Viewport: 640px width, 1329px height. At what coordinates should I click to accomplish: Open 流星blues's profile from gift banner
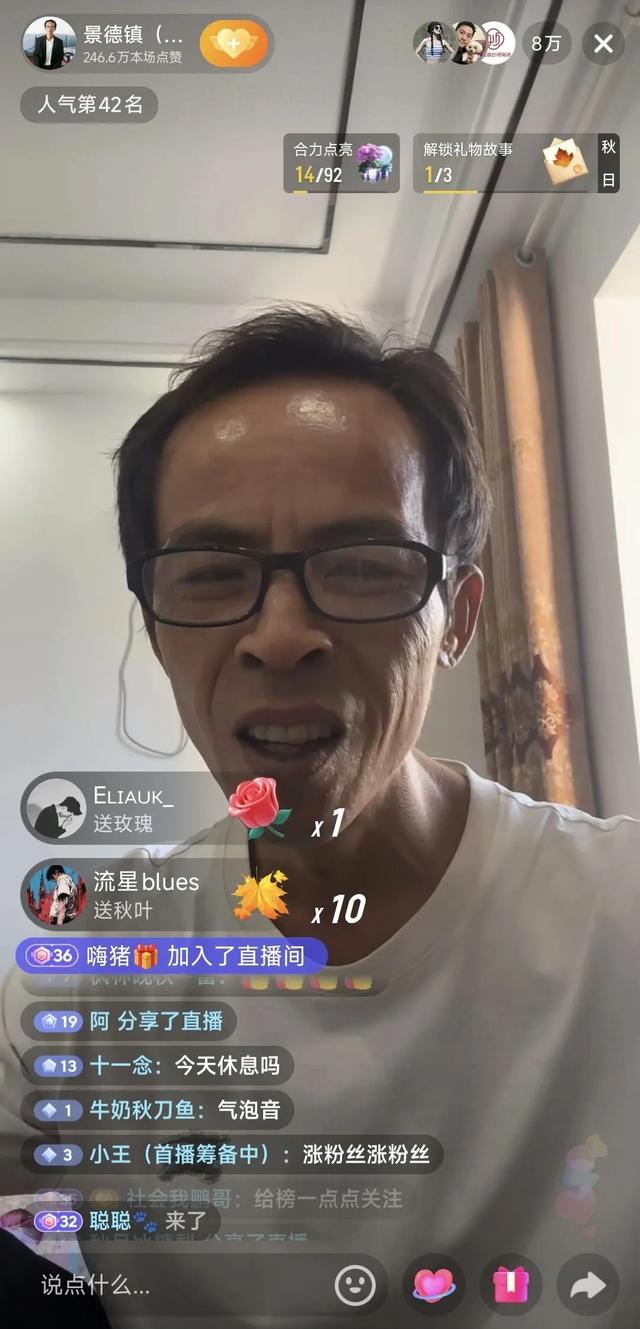pos(54,894)
